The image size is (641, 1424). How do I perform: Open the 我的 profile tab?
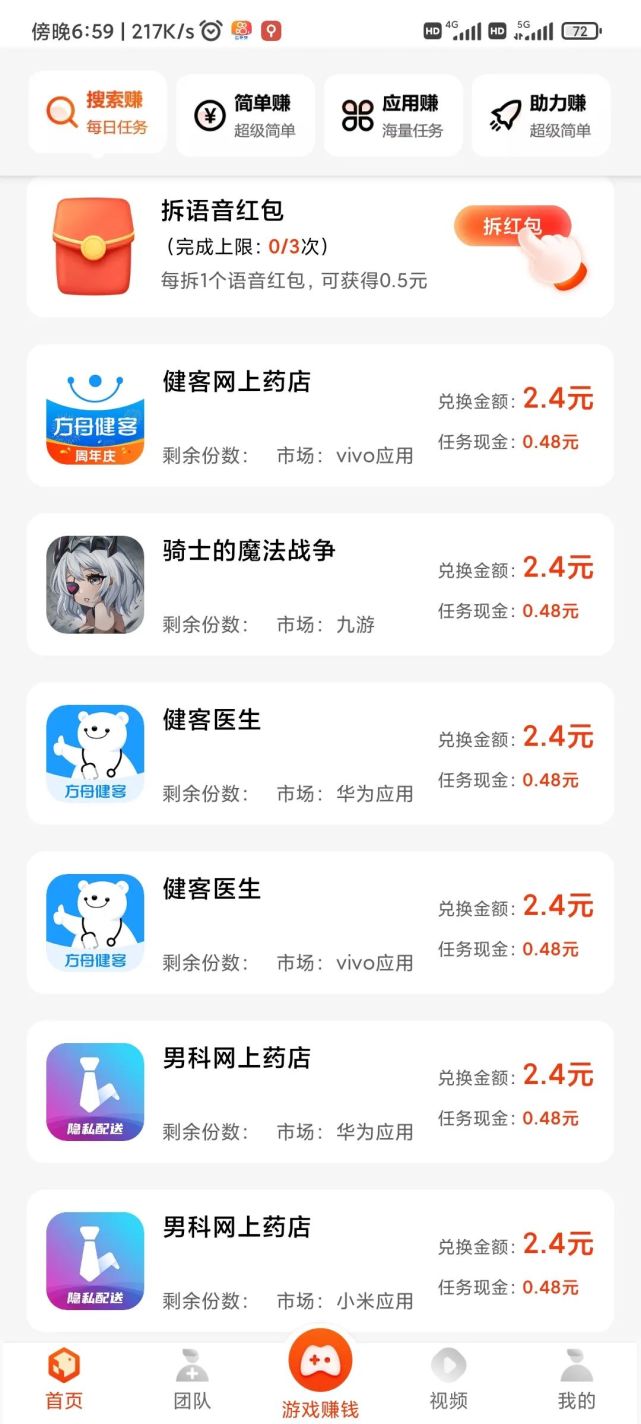tap(576, 1380)
